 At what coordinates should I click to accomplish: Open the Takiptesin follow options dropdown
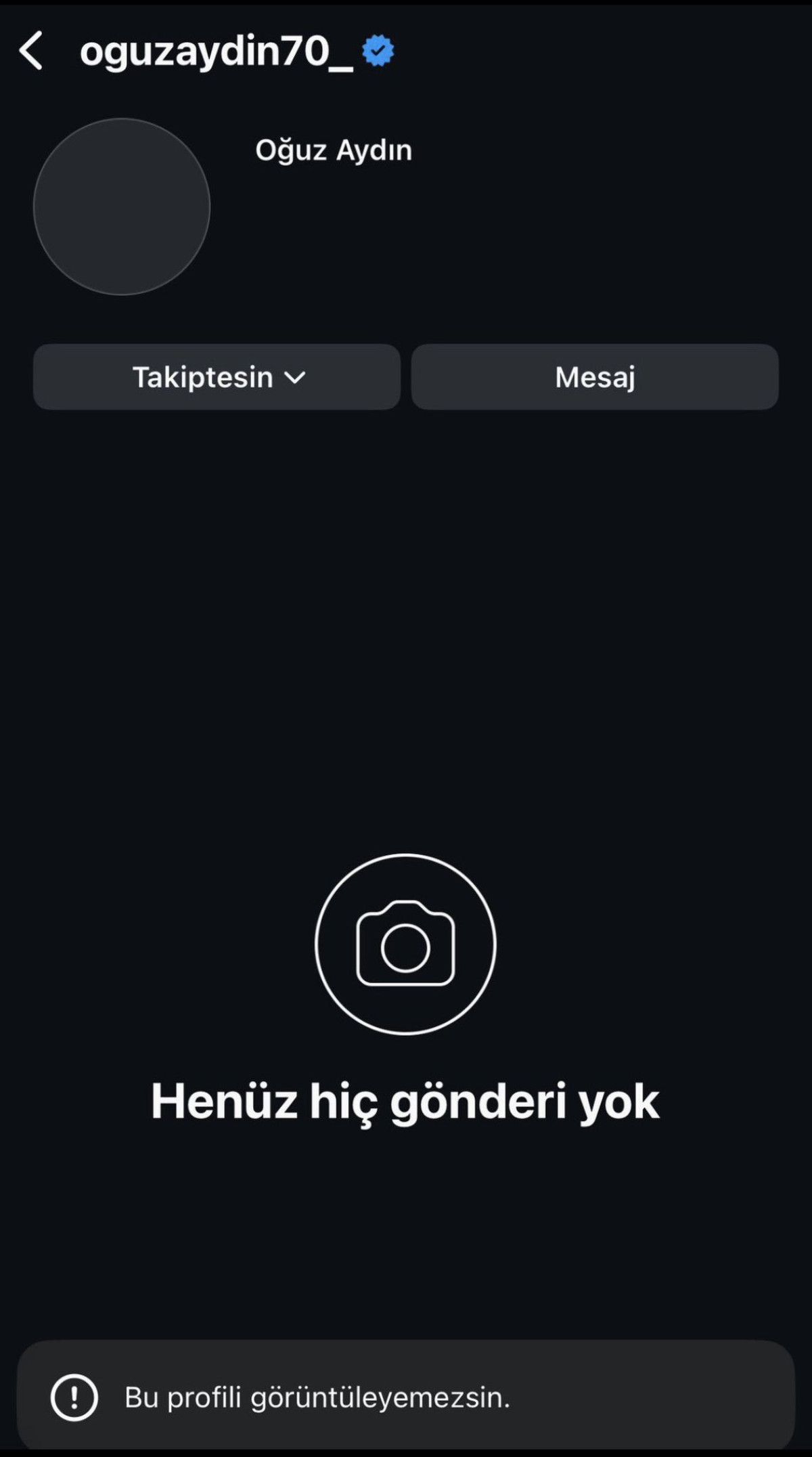(x=215, y=378)
